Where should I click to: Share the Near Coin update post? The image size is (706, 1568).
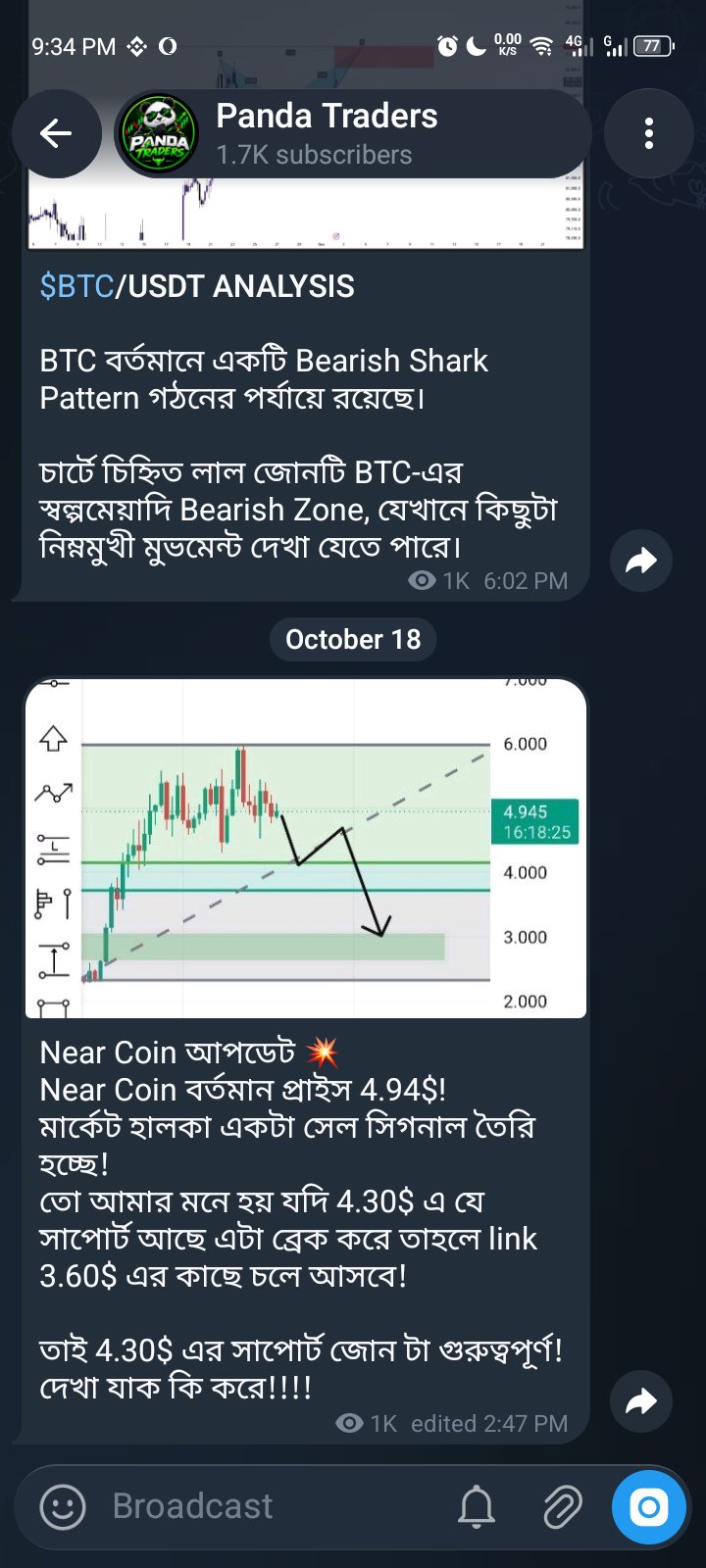click(640, 1400)
